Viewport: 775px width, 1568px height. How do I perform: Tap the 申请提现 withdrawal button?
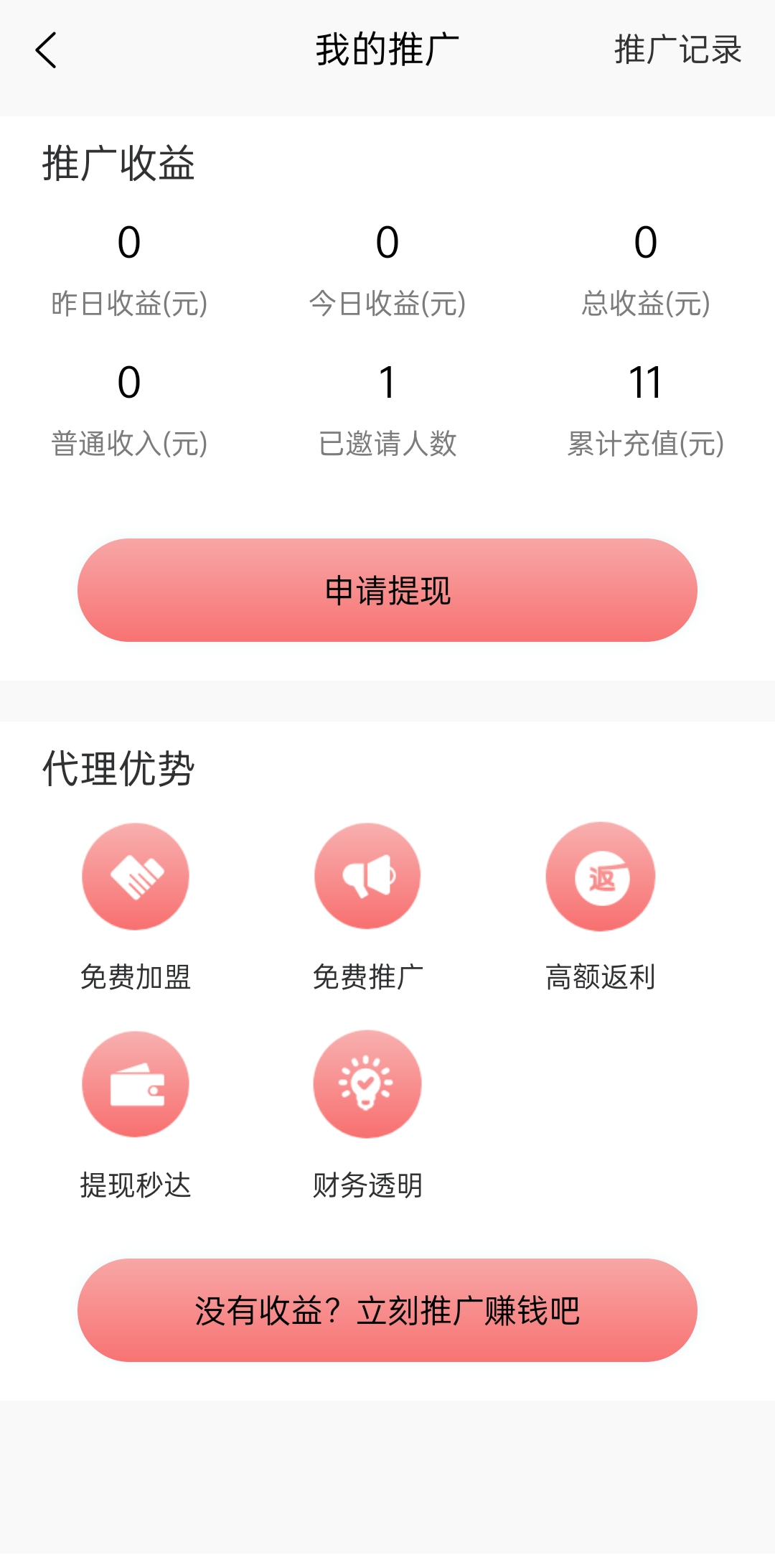click(387, 590)
